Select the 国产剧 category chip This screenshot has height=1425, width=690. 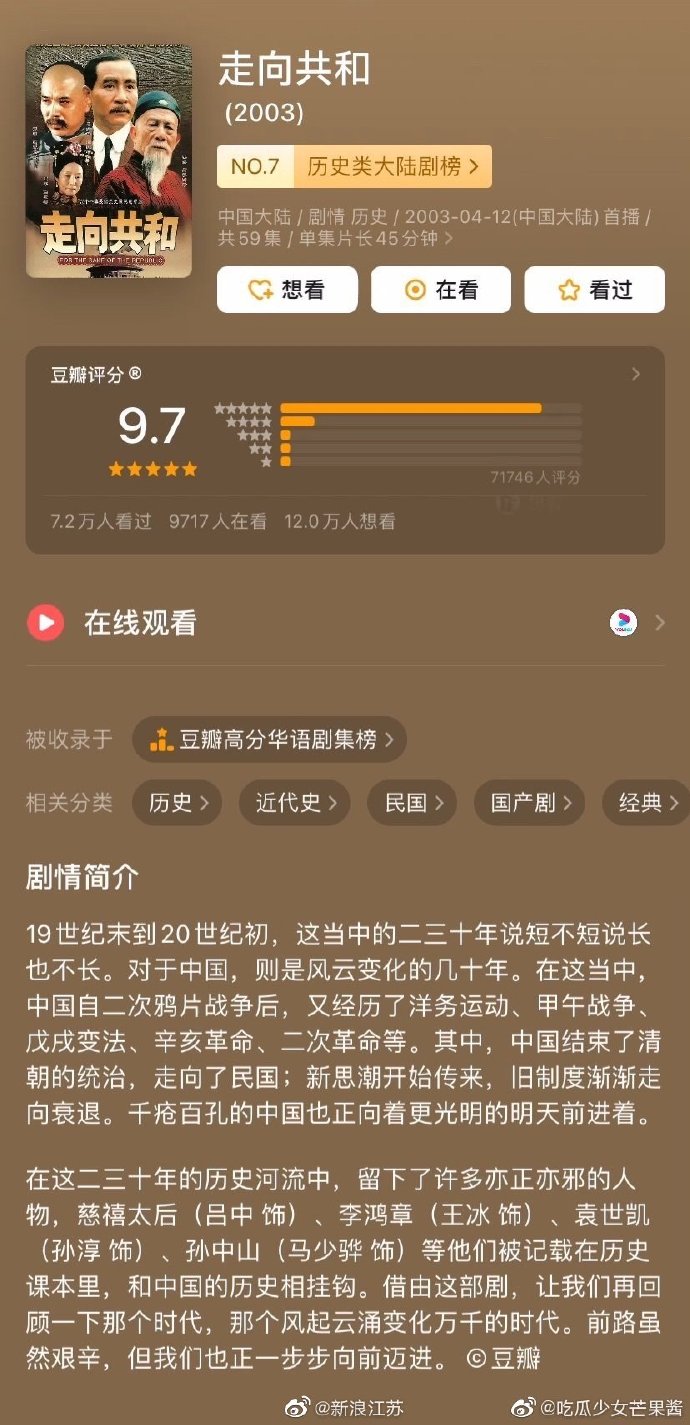click(529, 803)
